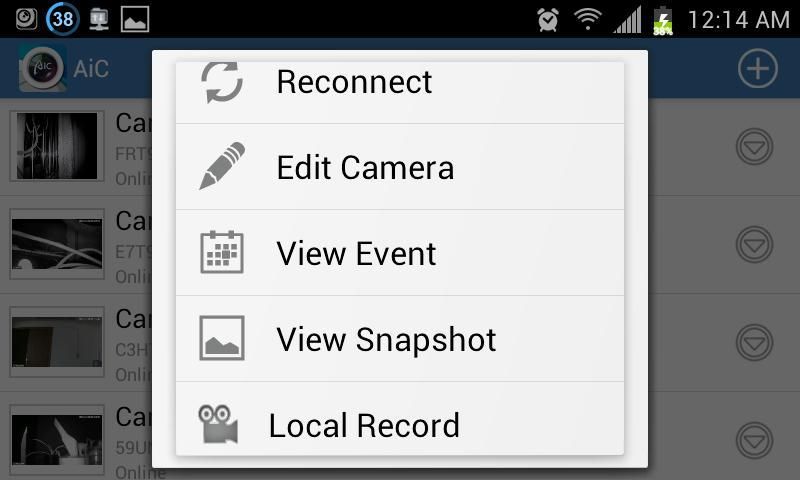The image size is (800, 480).
Task: Open View Event
Action: [356, 254]
